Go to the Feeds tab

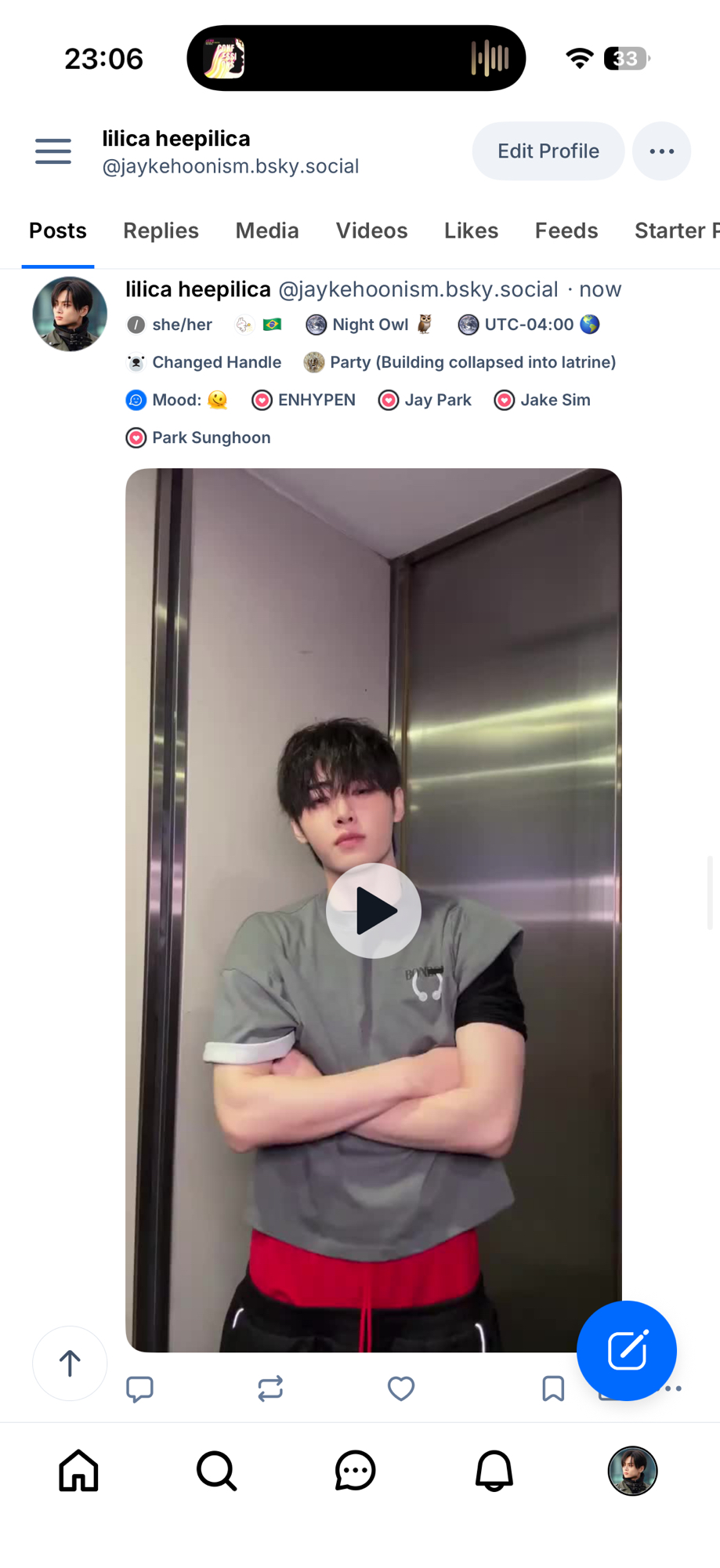tap(566, 230)
